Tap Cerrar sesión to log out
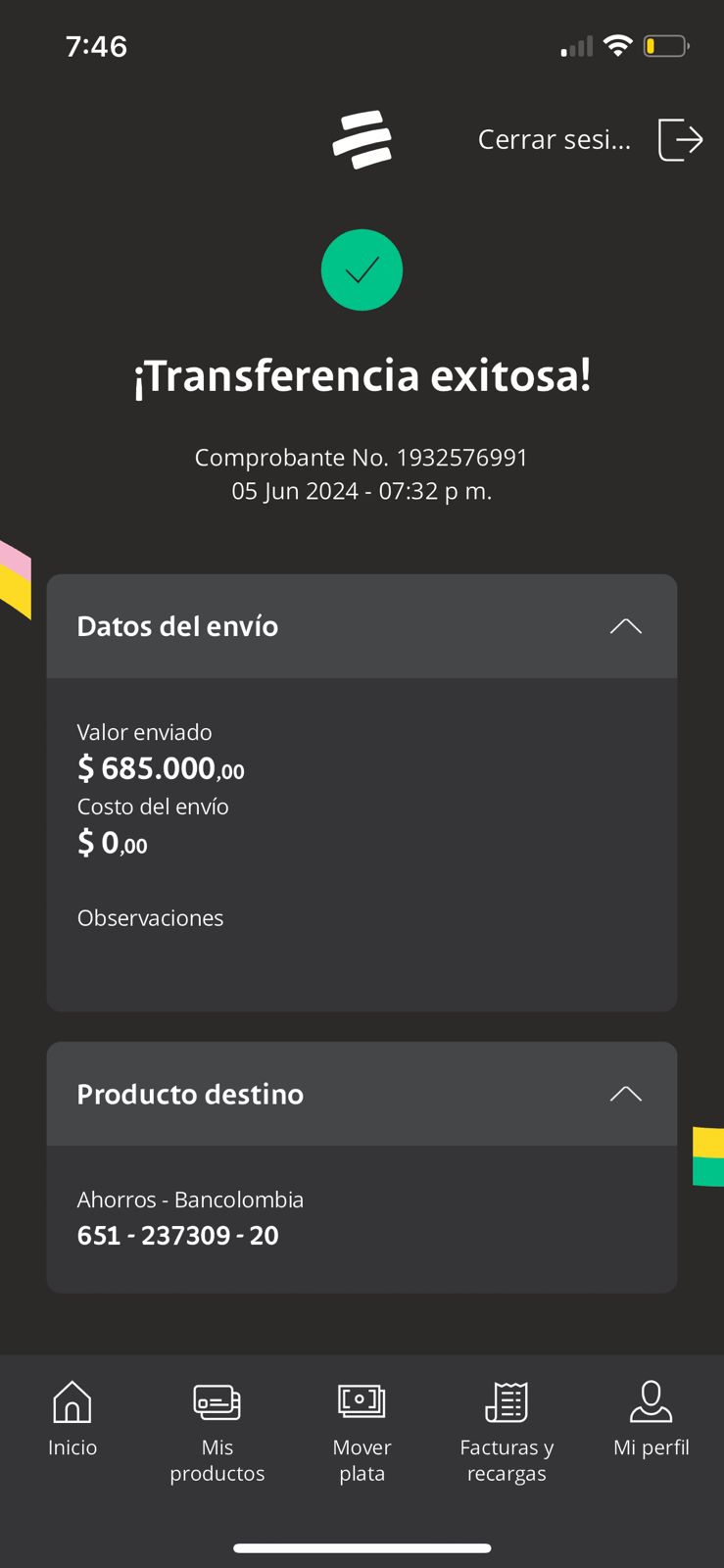This screenshot has height=1568, width=724. (590, 139)
